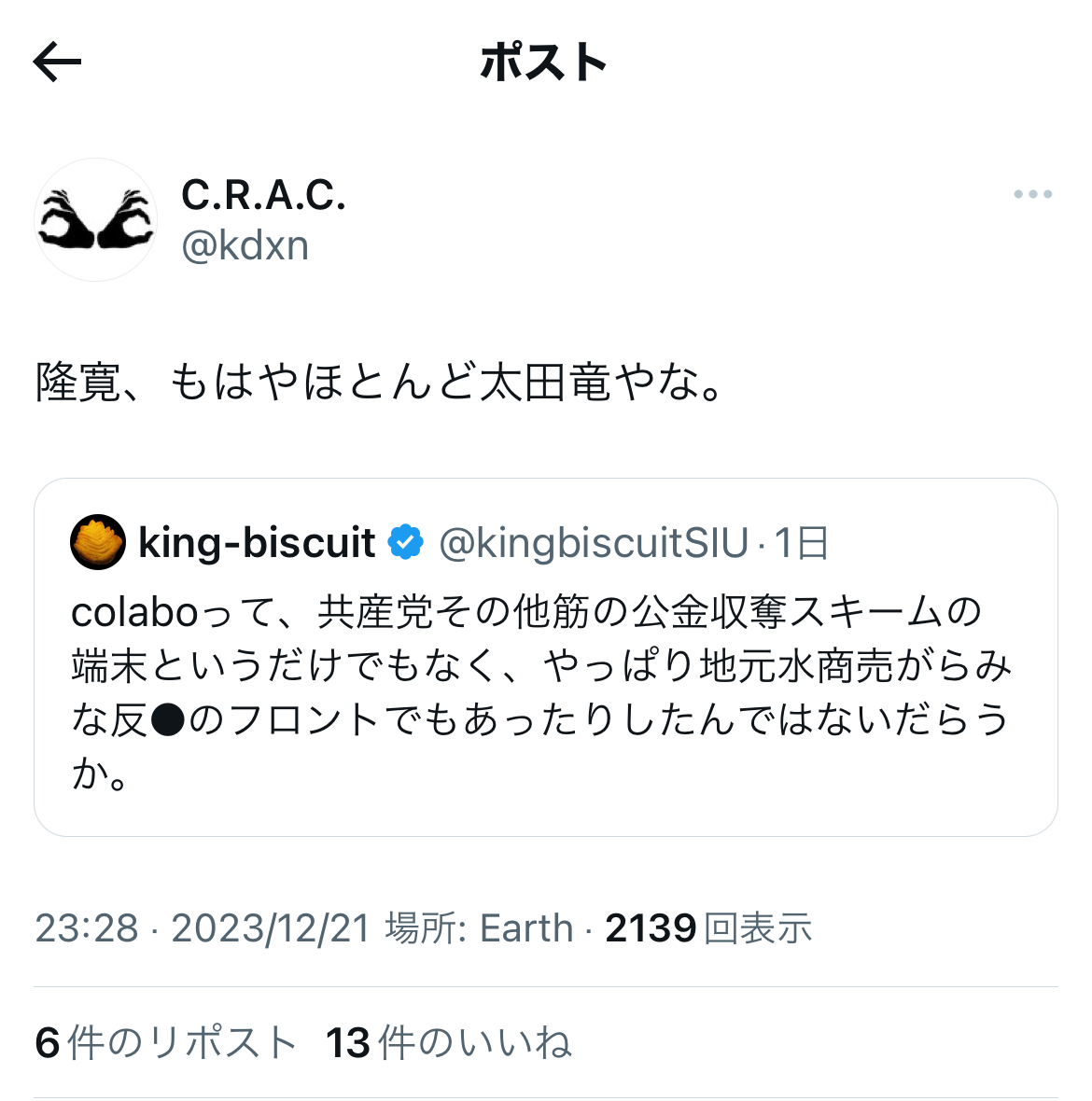Screen dimensions: 1092x1101
Task: Open the post's three-dot overflow menu
Action: pos(1032,194)
